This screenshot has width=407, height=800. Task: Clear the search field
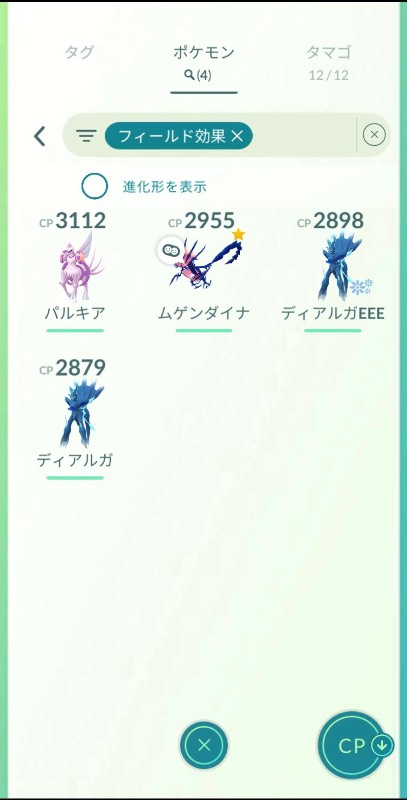[x=374, y=135]
